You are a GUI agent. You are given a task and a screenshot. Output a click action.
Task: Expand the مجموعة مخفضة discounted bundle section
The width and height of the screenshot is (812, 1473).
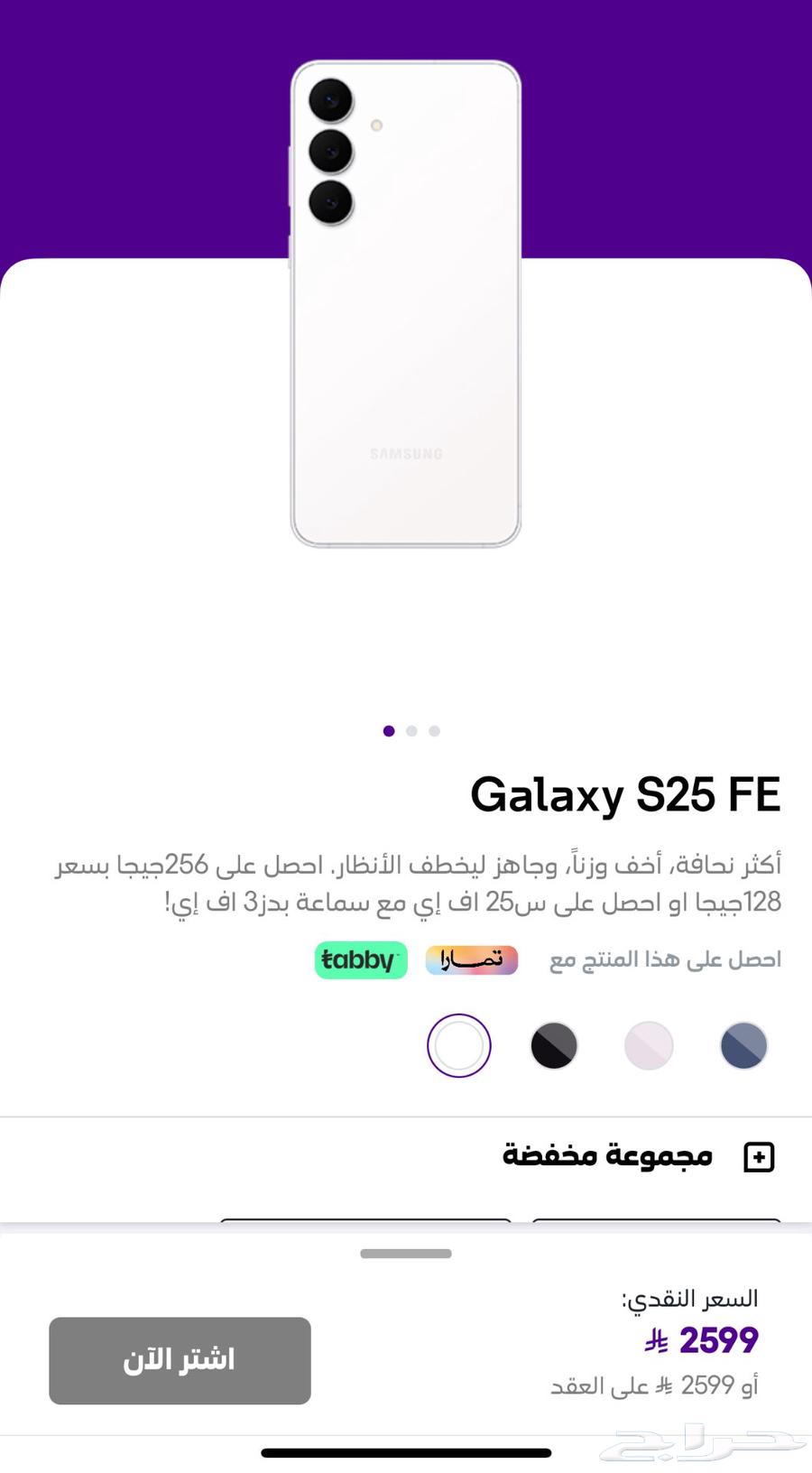coord(607,1155)
